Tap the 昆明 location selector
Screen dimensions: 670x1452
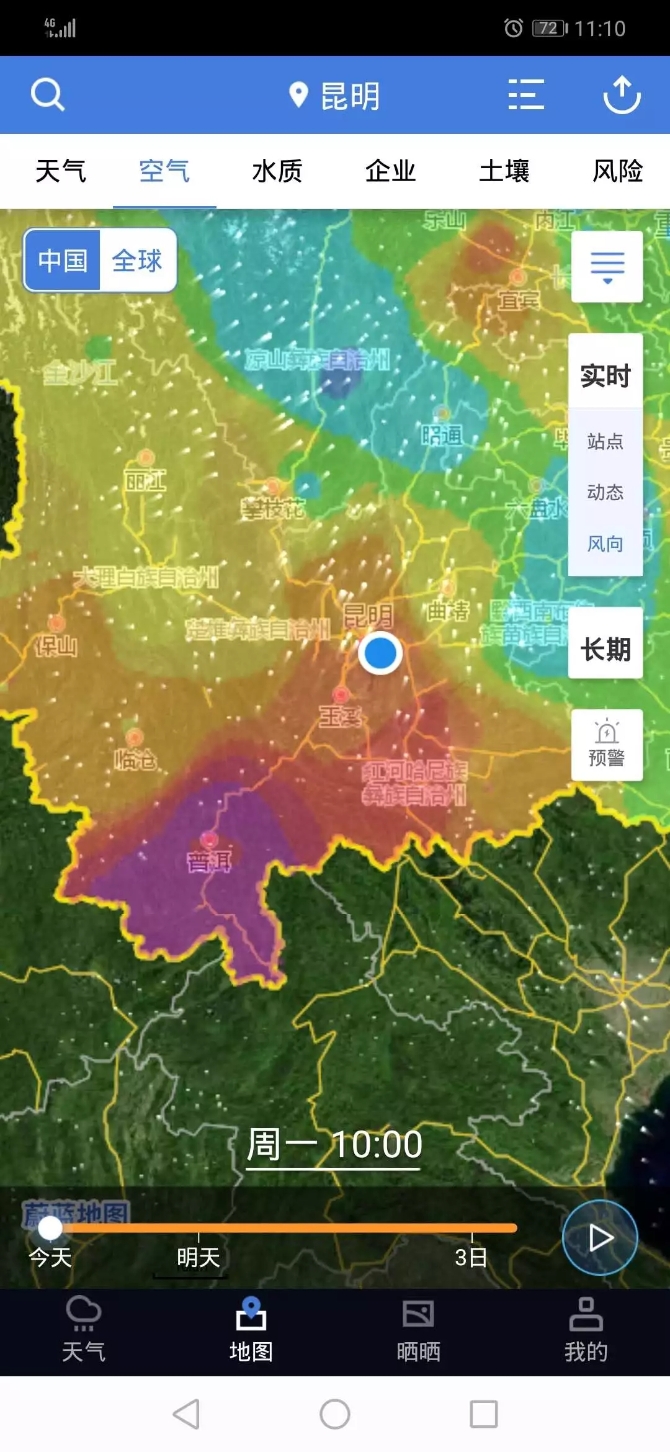[335, 96]
